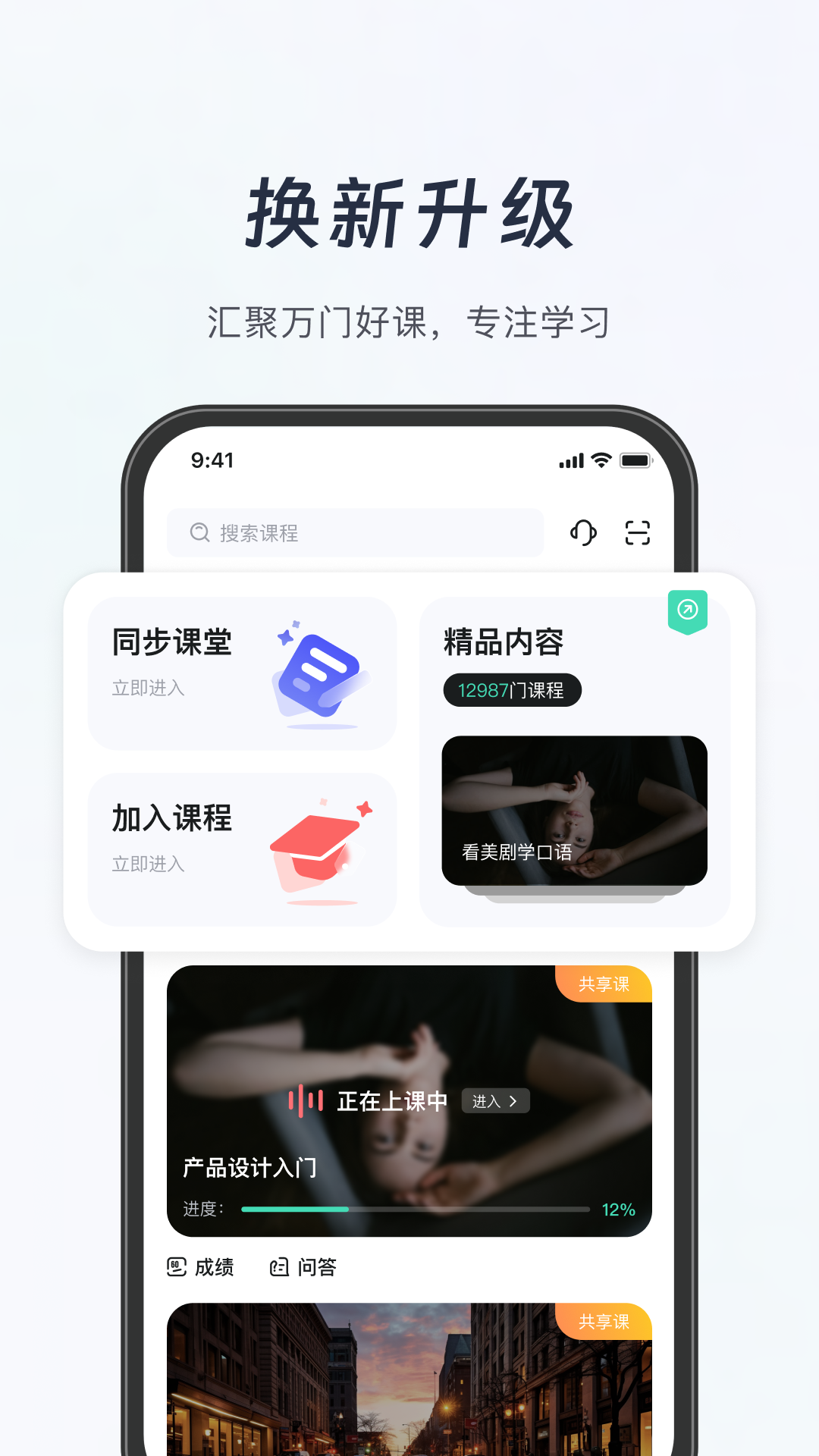The image size is (819, 1456).
Task: Open the QR code scan icon
Action: 638,534
